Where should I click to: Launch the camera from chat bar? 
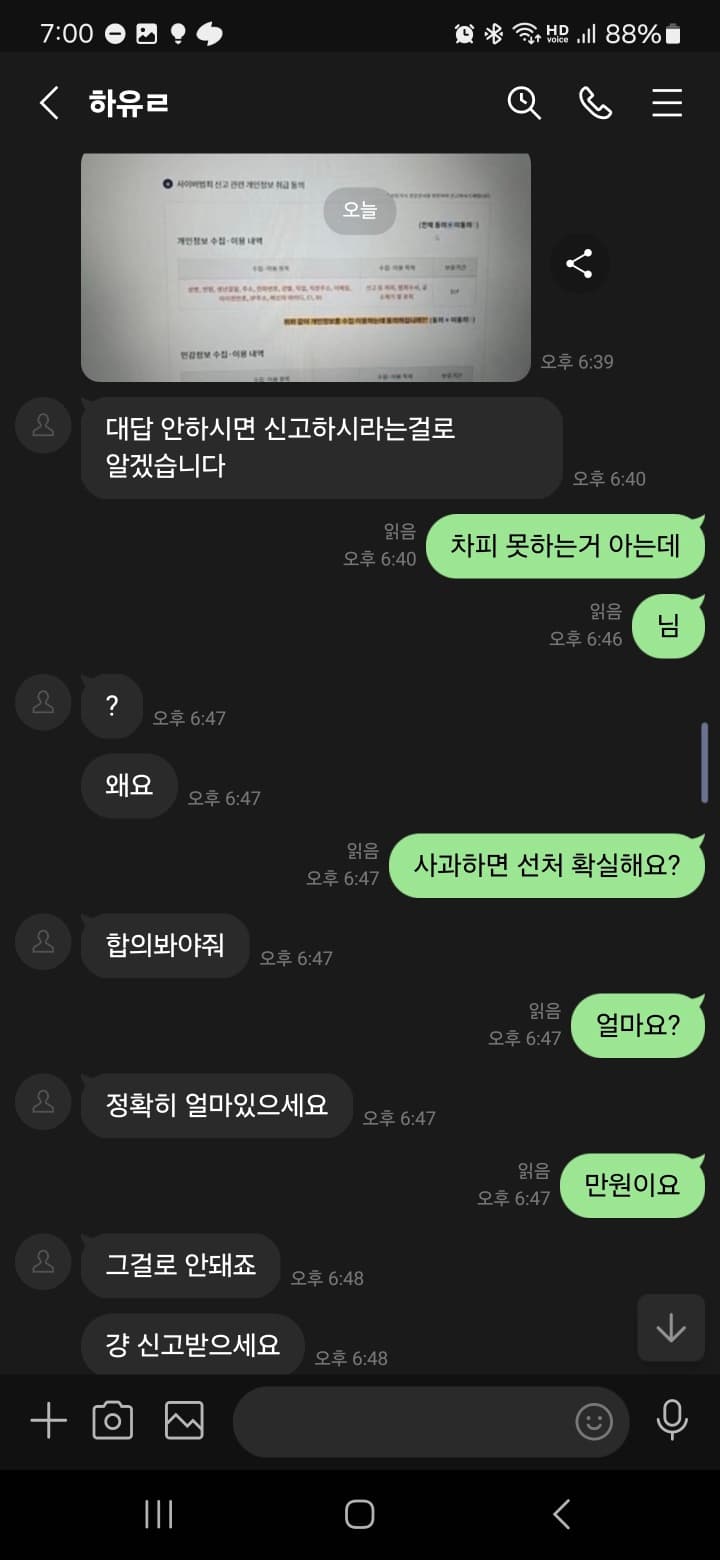(113, 1420)
